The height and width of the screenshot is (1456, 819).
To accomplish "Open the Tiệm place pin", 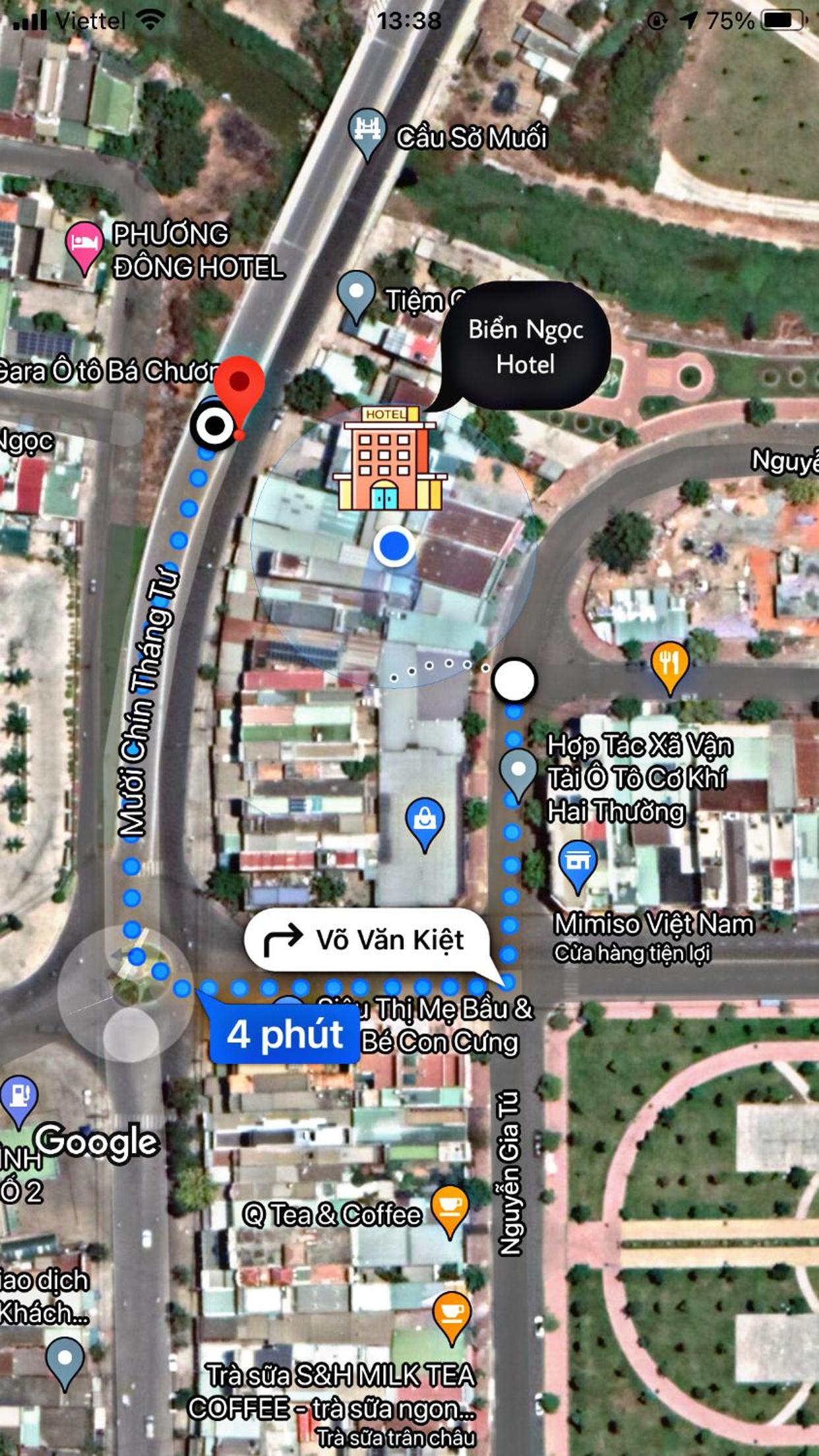I will click(356, 294).
